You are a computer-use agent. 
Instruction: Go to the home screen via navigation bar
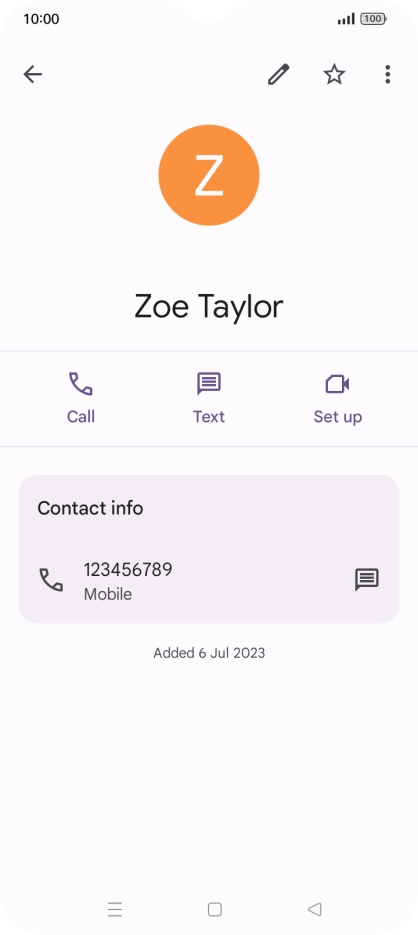pos(215,909)
